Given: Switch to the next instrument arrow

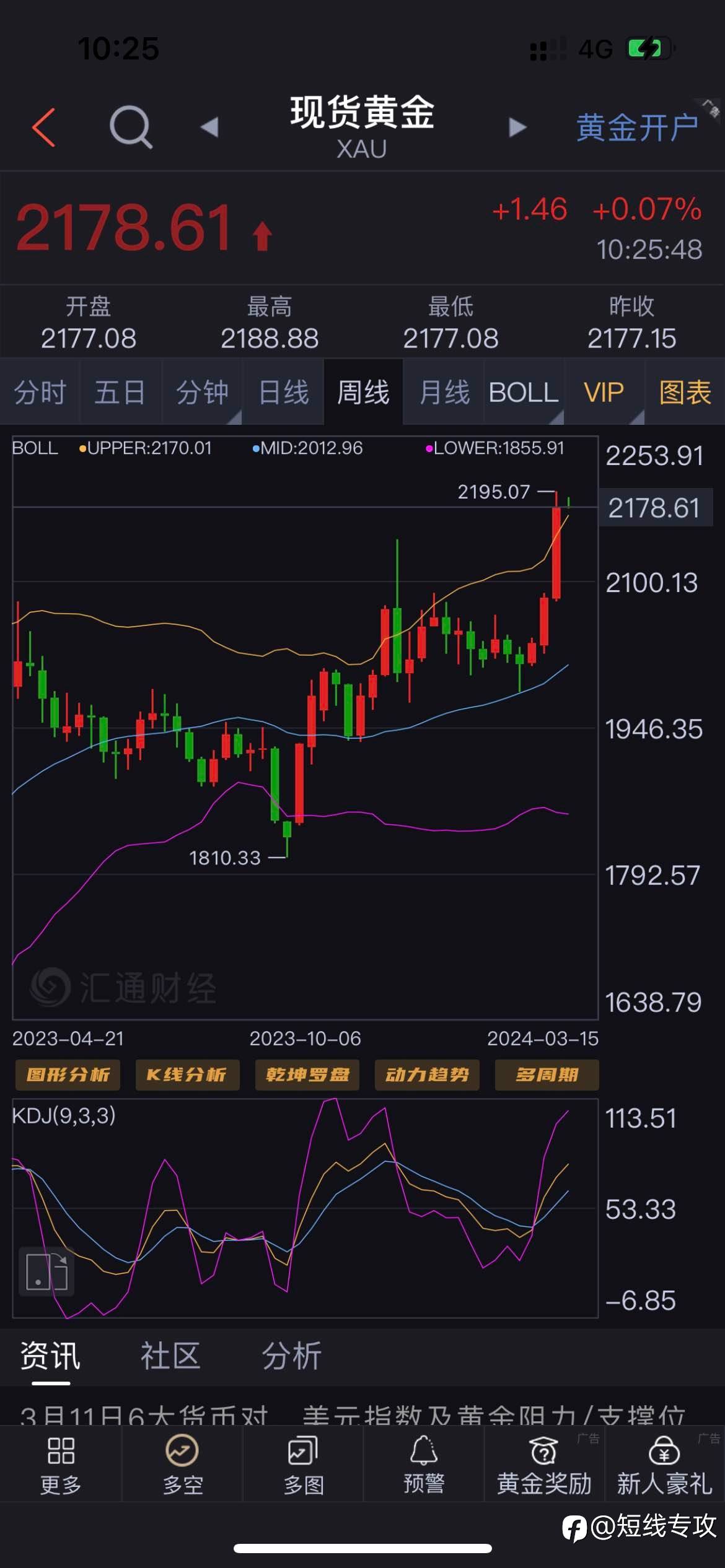Looking at the screenshot, I should tap(517, 127).
